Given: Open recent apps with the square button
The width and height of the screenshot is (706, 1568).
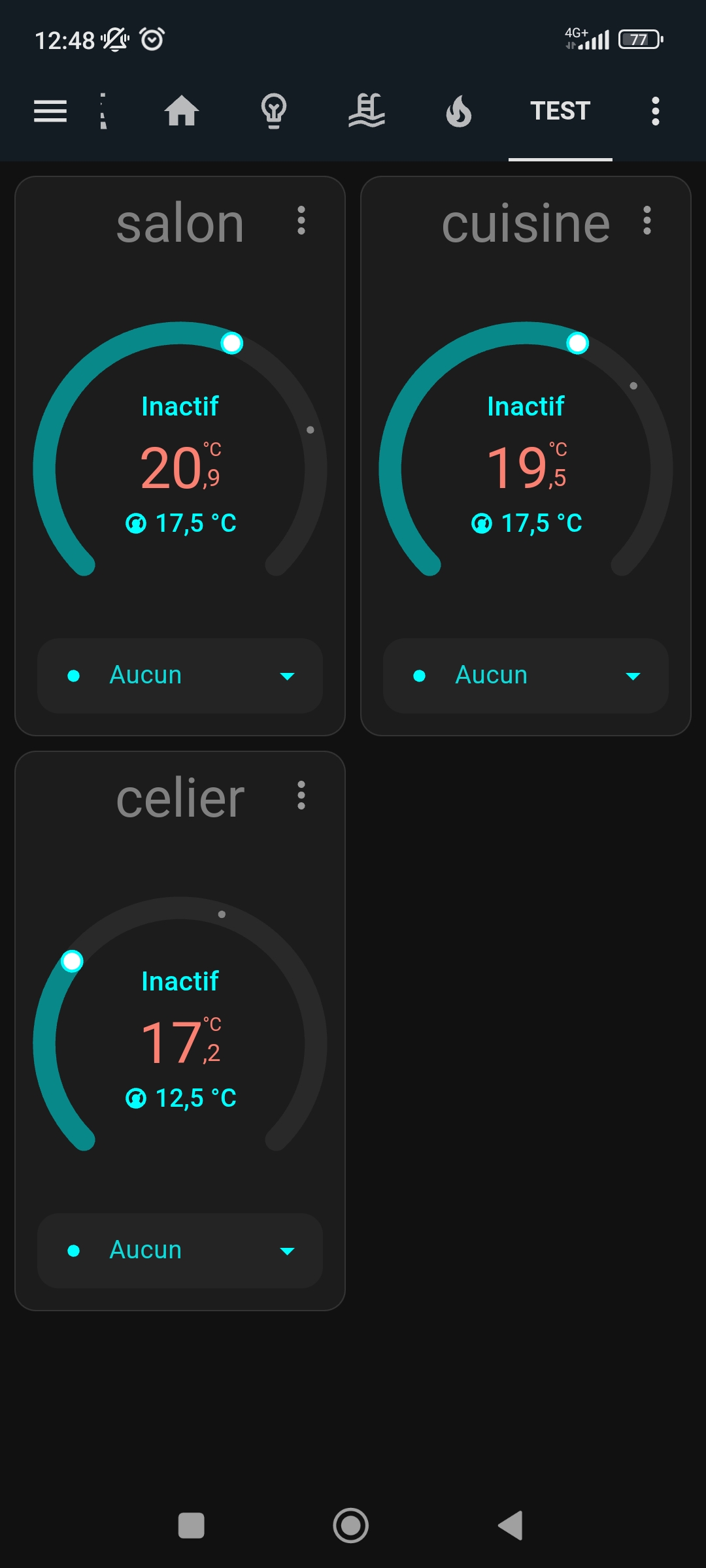Looking at the screenshot, I should click(192, 1526).
